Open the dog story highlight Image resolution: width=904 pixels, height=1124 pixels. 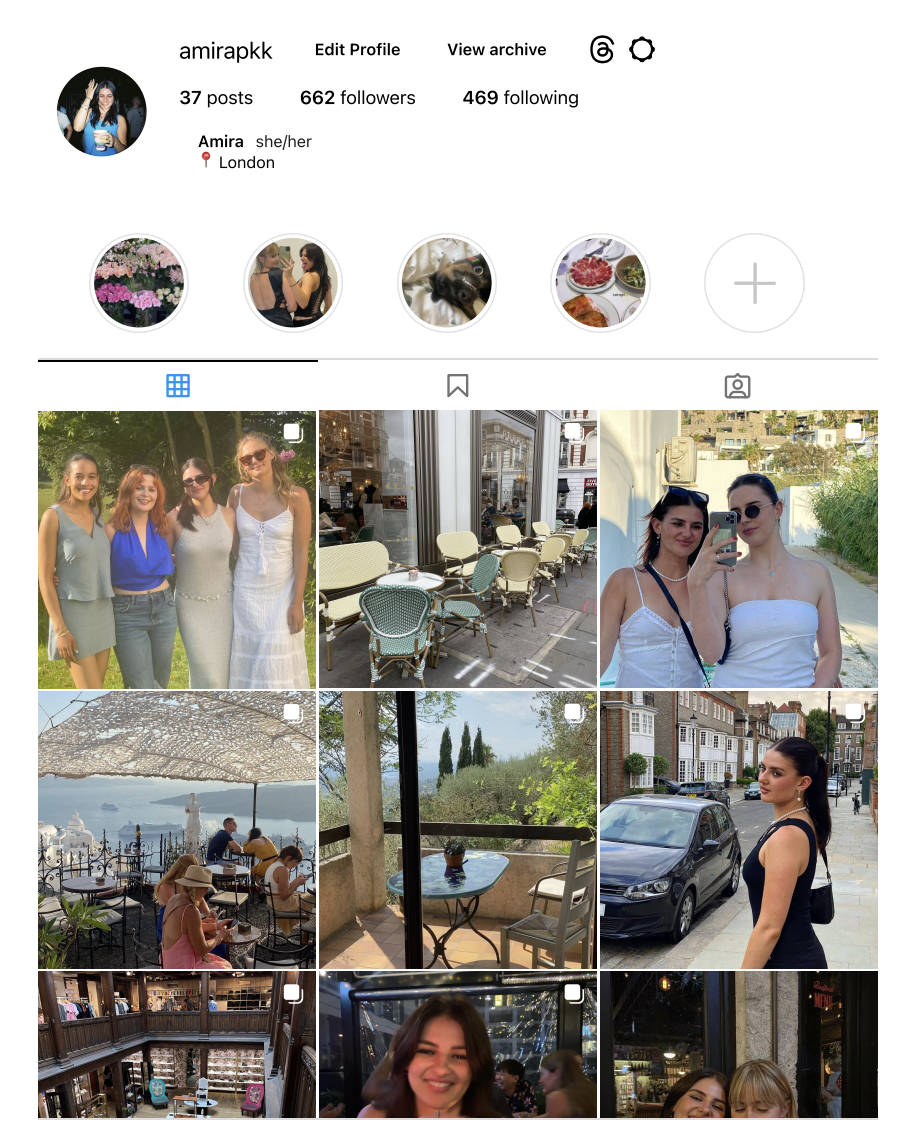point(447,283)
